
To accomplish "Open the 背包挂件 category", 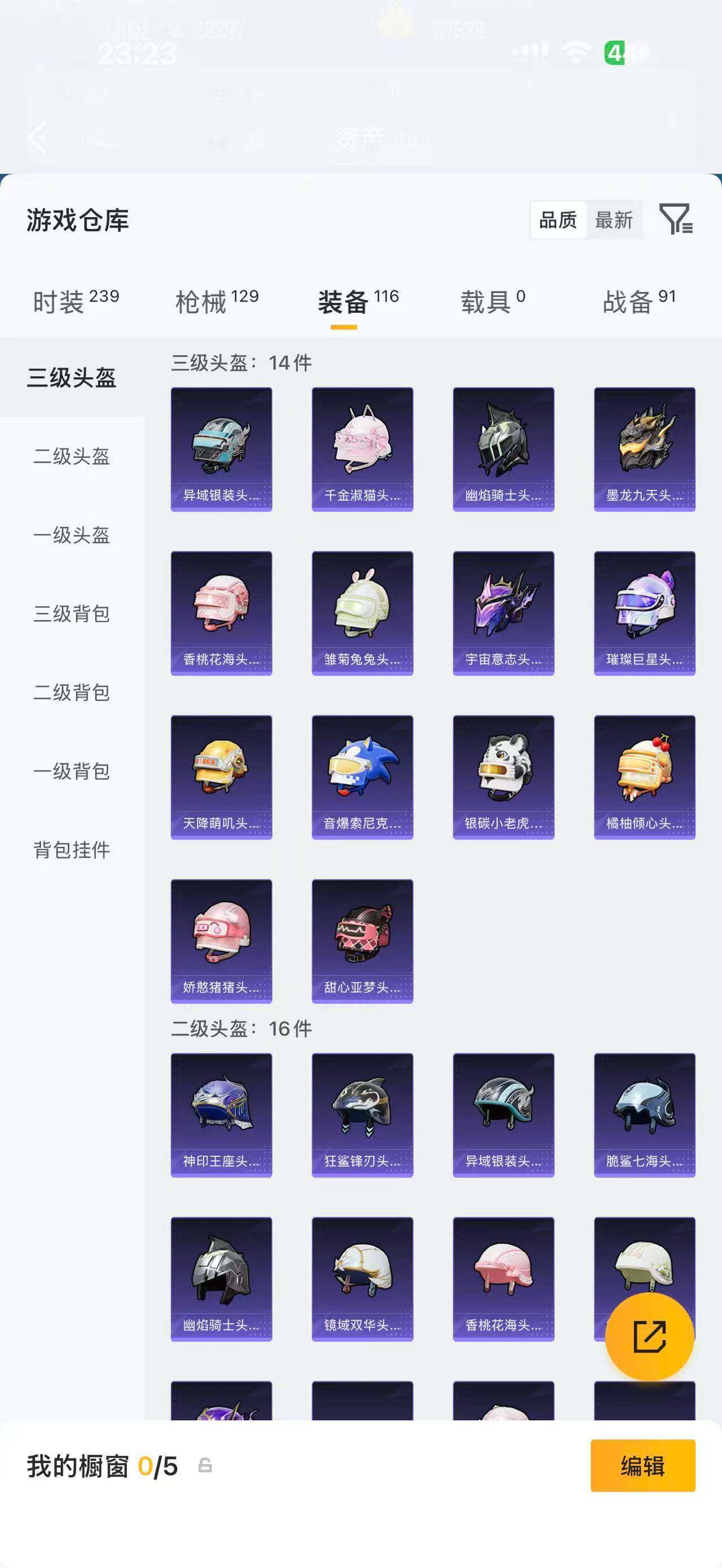I will [72, 850].
